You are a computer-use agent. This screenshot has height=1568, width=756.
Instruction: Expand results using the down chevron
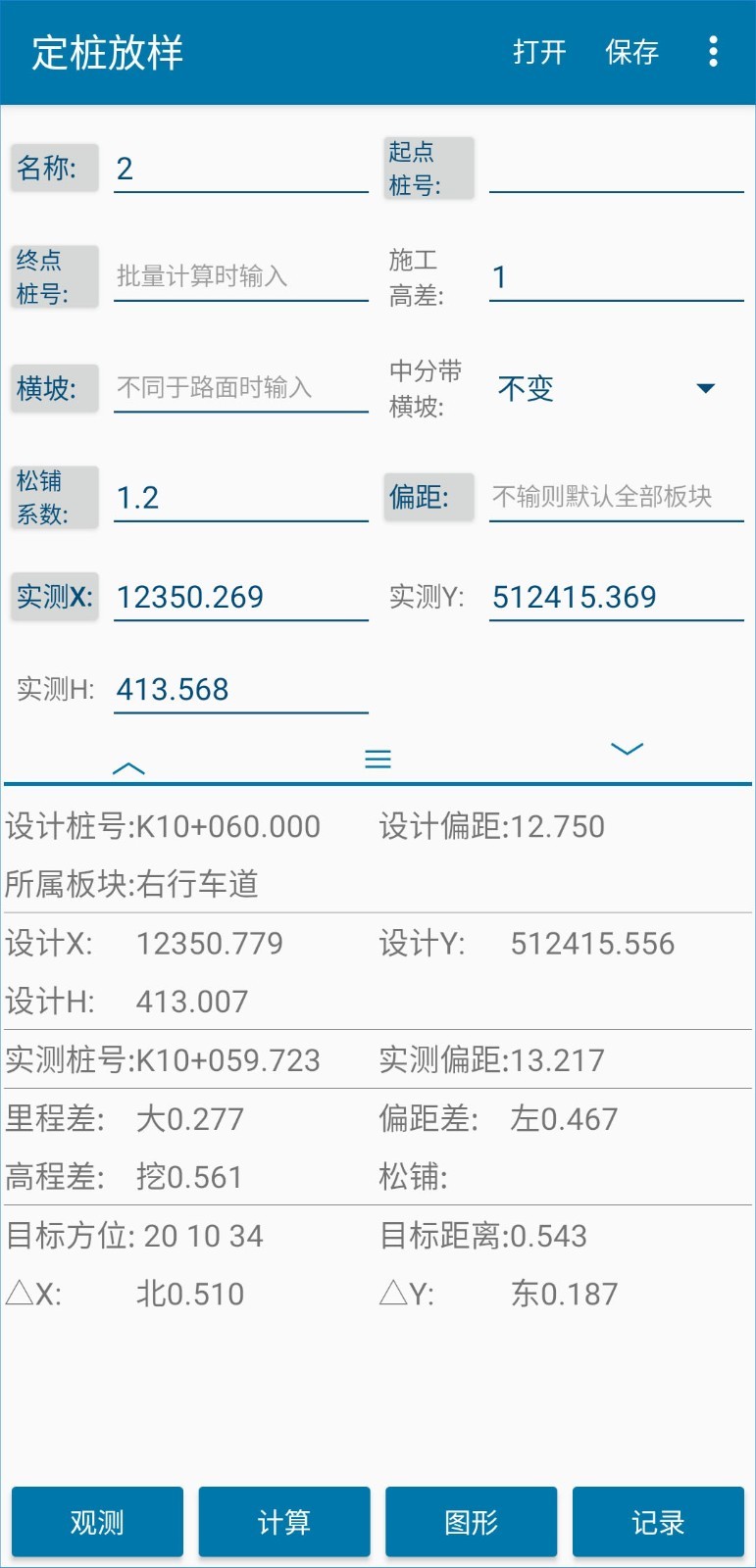coord(628,750)
